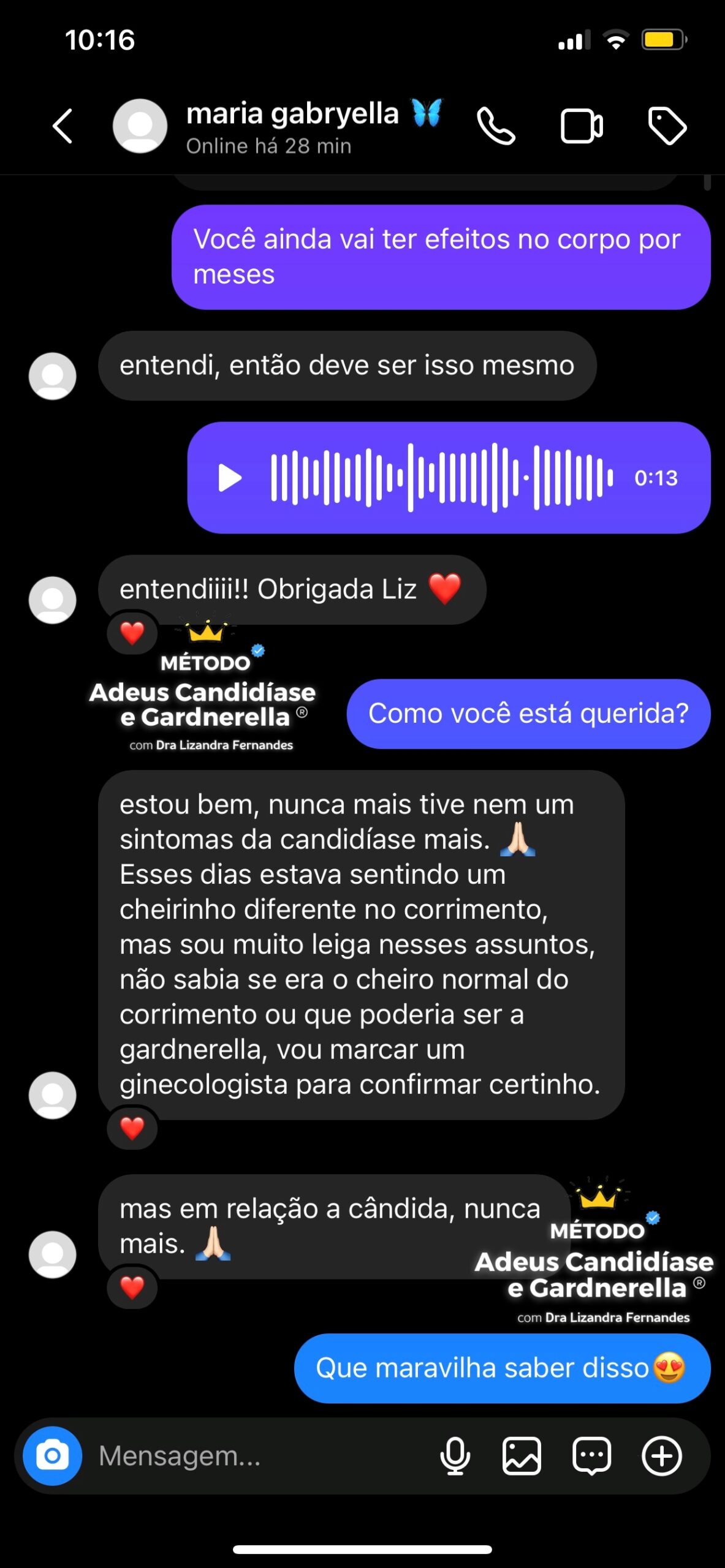Open the saved replies bubble icon

tap(591, 1456)
